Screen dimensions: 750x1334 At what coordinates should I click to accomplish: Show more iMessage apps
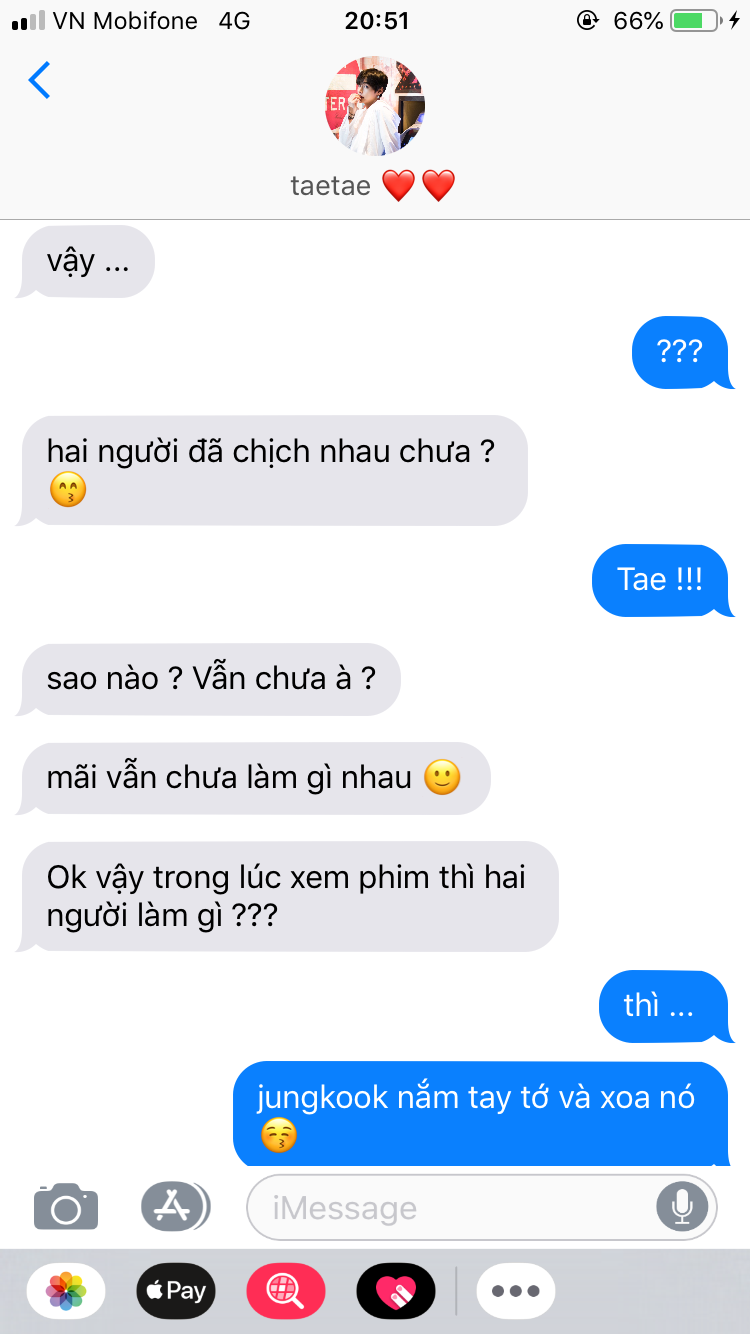(516, 1291)
